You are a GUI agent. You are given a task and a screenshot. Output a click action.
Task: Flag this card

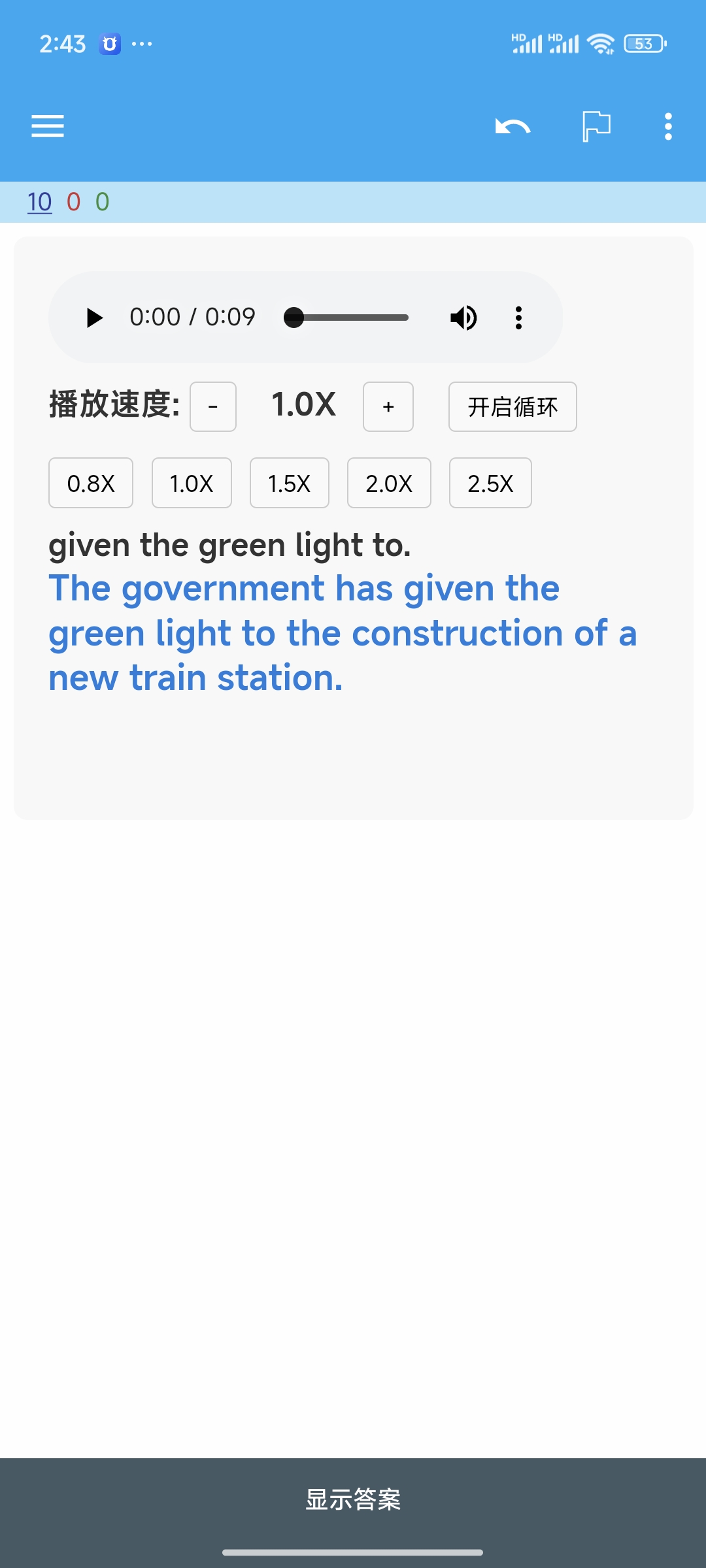point(596,126)
